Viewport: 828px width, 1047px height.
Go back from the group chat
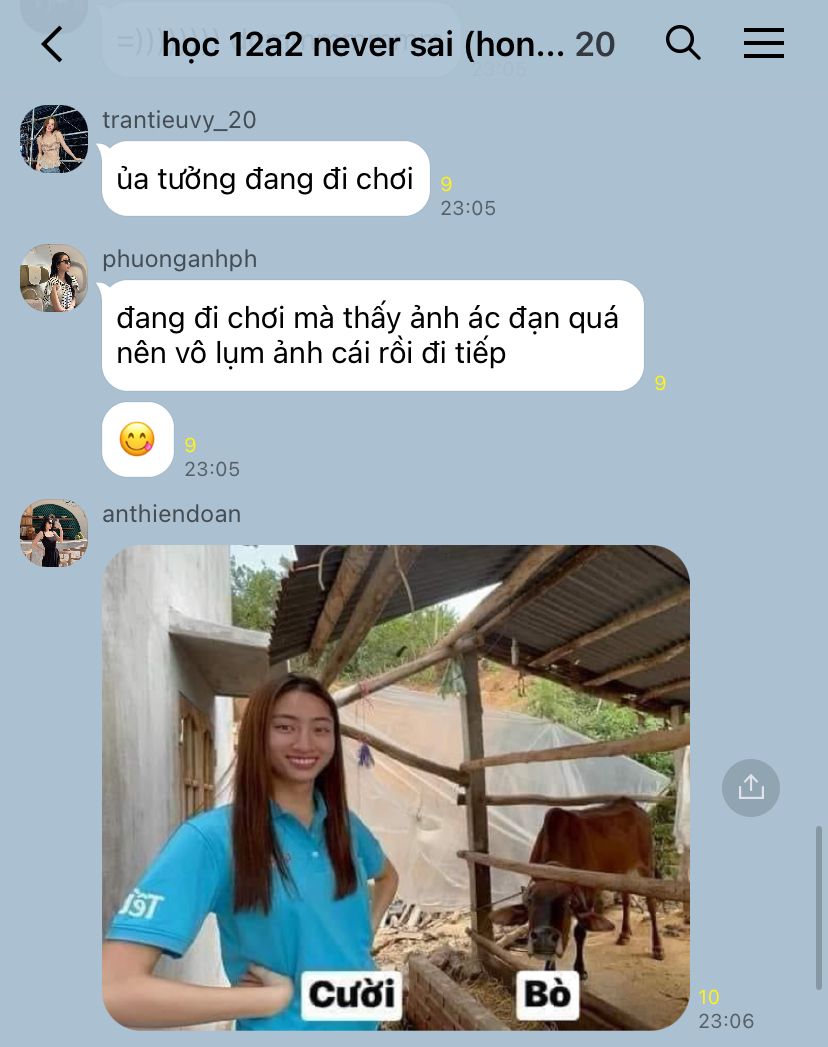pyautogui.click(x=52, y=44)
